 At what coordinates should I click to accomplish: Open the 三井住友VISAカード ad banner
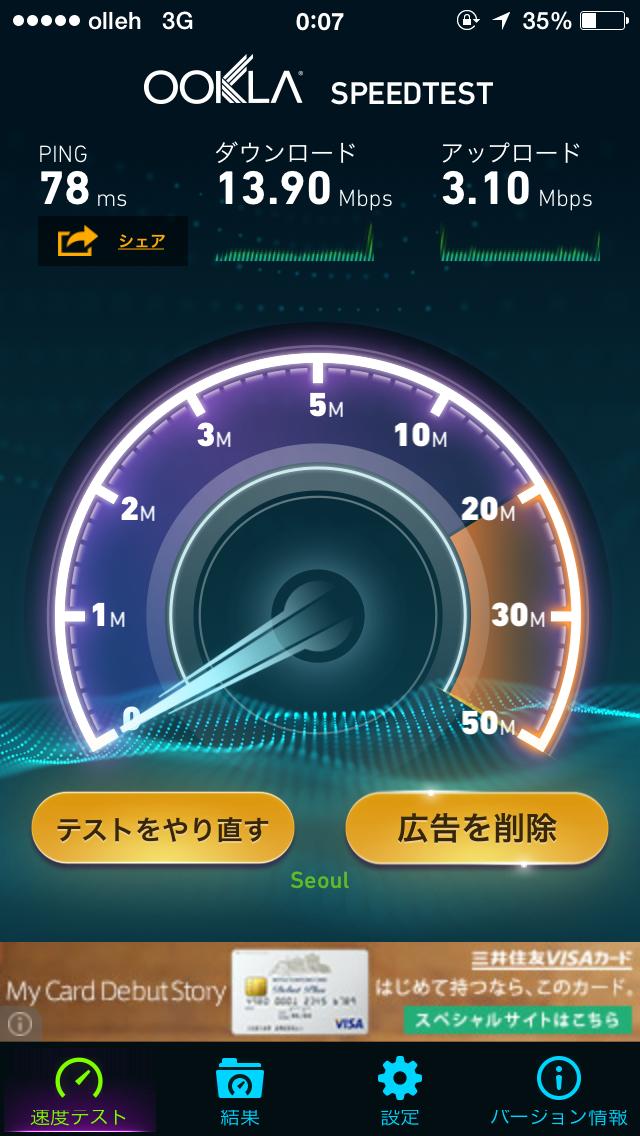pyautogui.click(x=320, y=990)
